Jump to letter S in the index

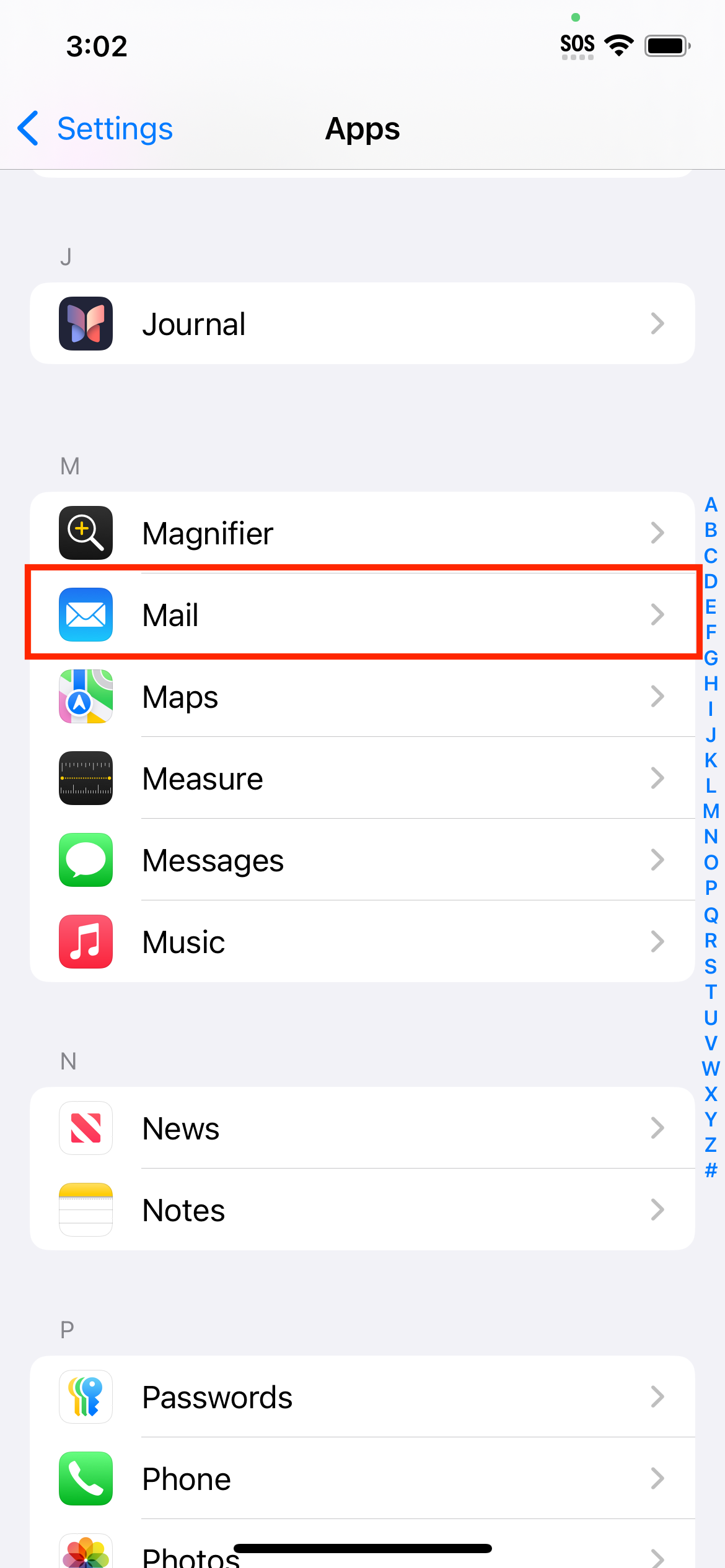[x=711, y=966]
